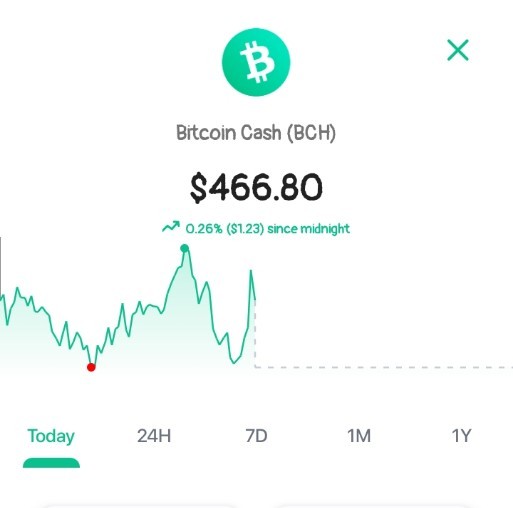The image size is (513, 508).
Task: Select the Today chart range
Action: 51,436
